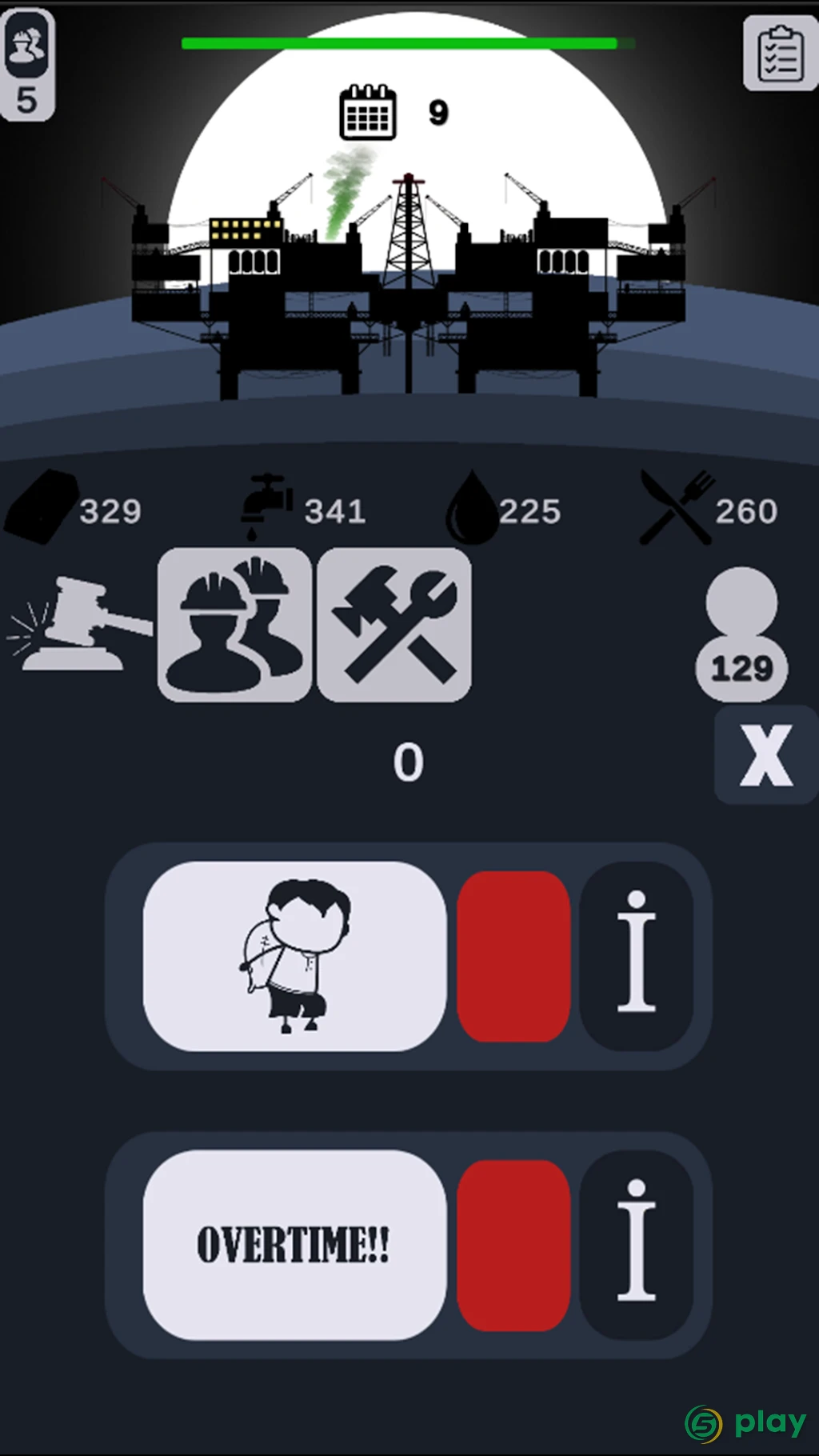Switch to the hard-hat workers tab
Image resolution: width=819 pixels, height=1456 pixels.
(x=234, y=625)
